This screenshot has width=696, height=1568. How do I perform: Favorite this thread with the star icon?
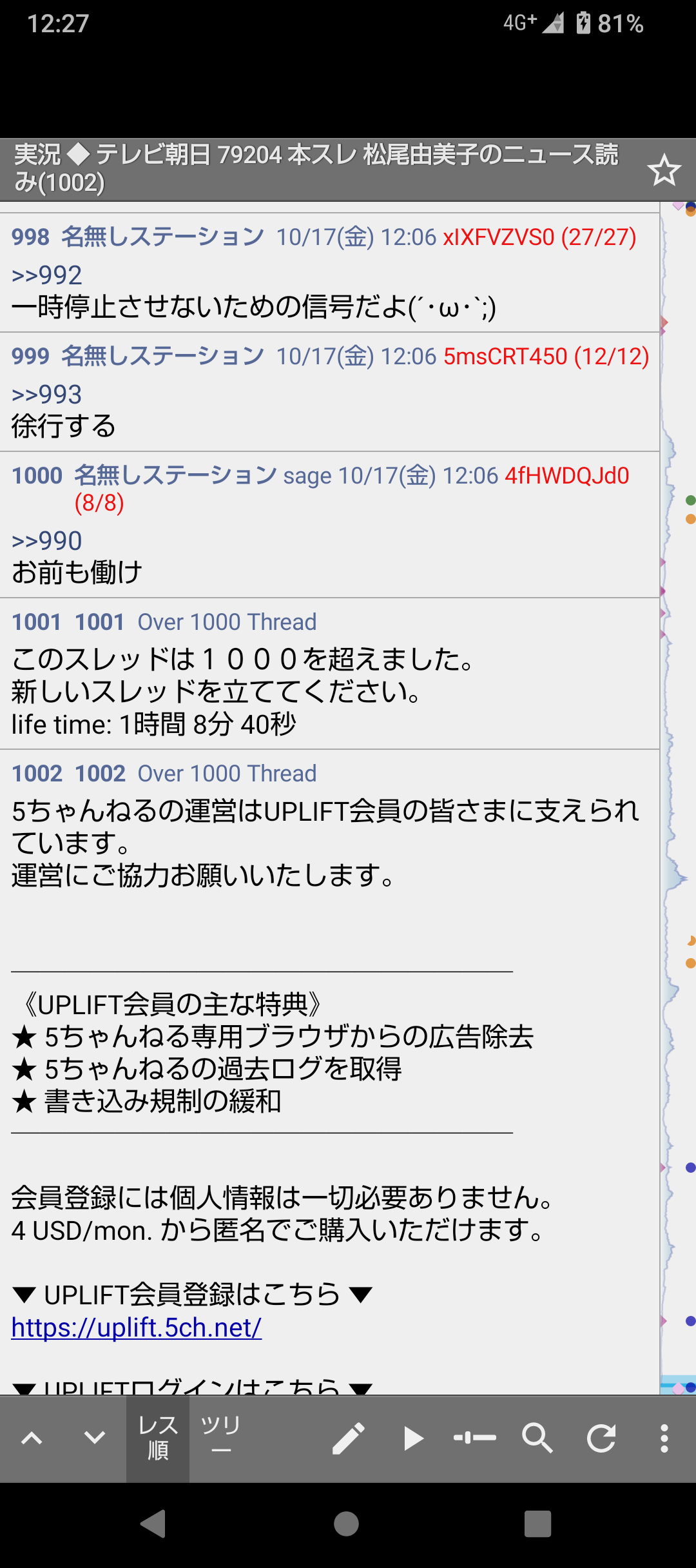(664, 170)
